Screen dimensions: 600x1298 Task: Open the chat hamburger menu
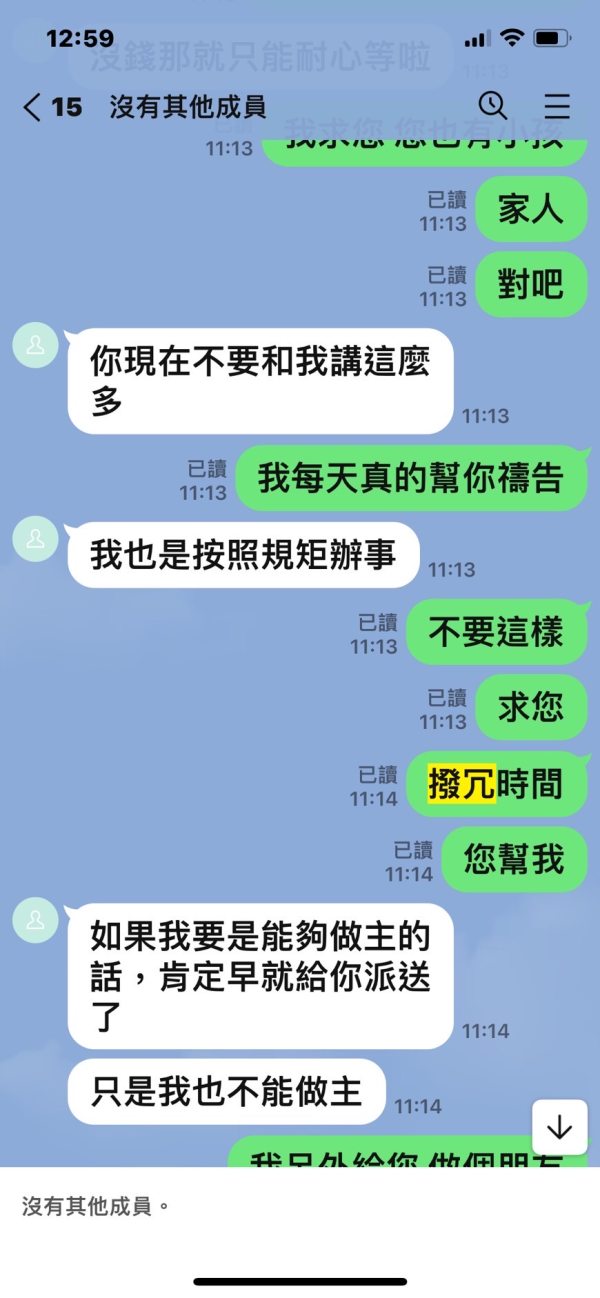[557, 106]
